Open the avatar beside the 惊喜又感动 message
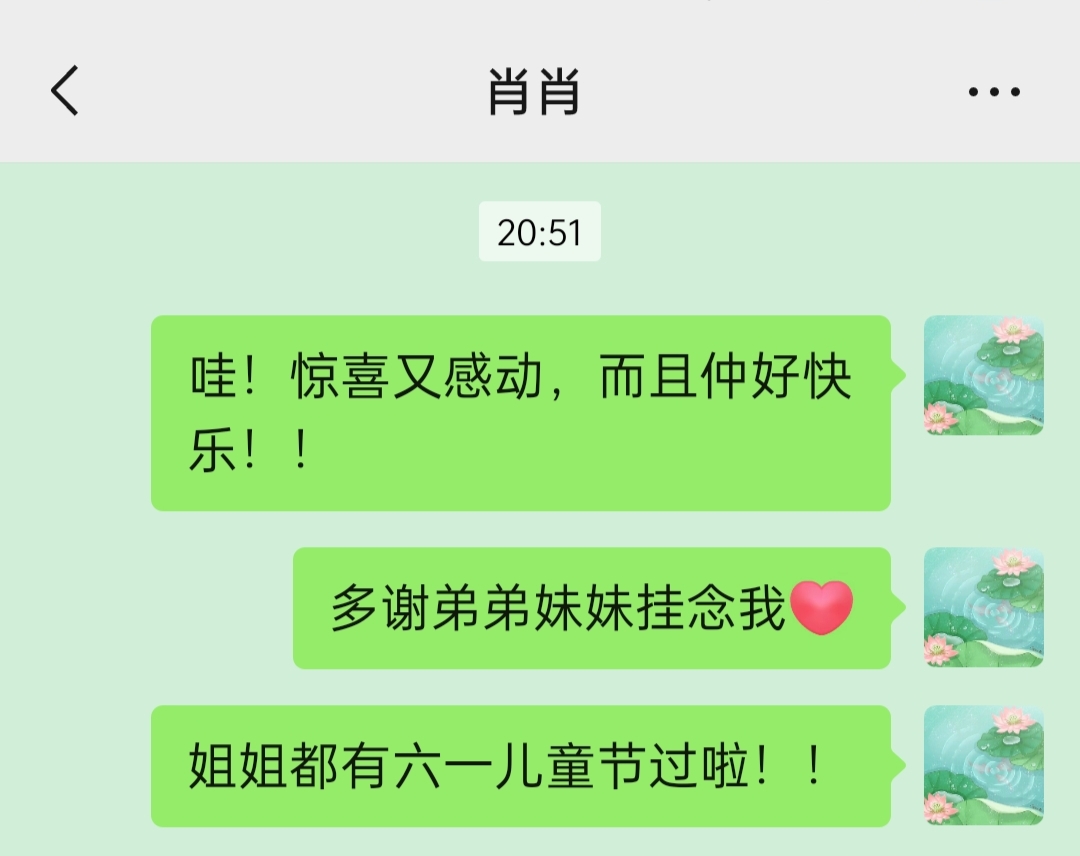This screenshot has width=1080, height=856. click(983, 375)
